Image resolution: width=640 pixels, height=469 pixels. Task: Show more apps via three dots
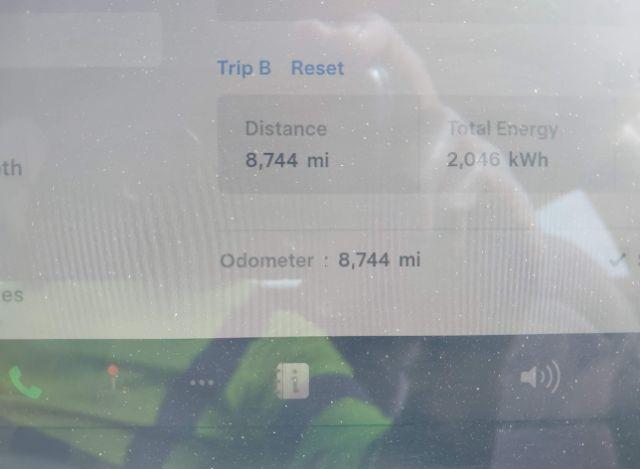(x=202, y=382)
